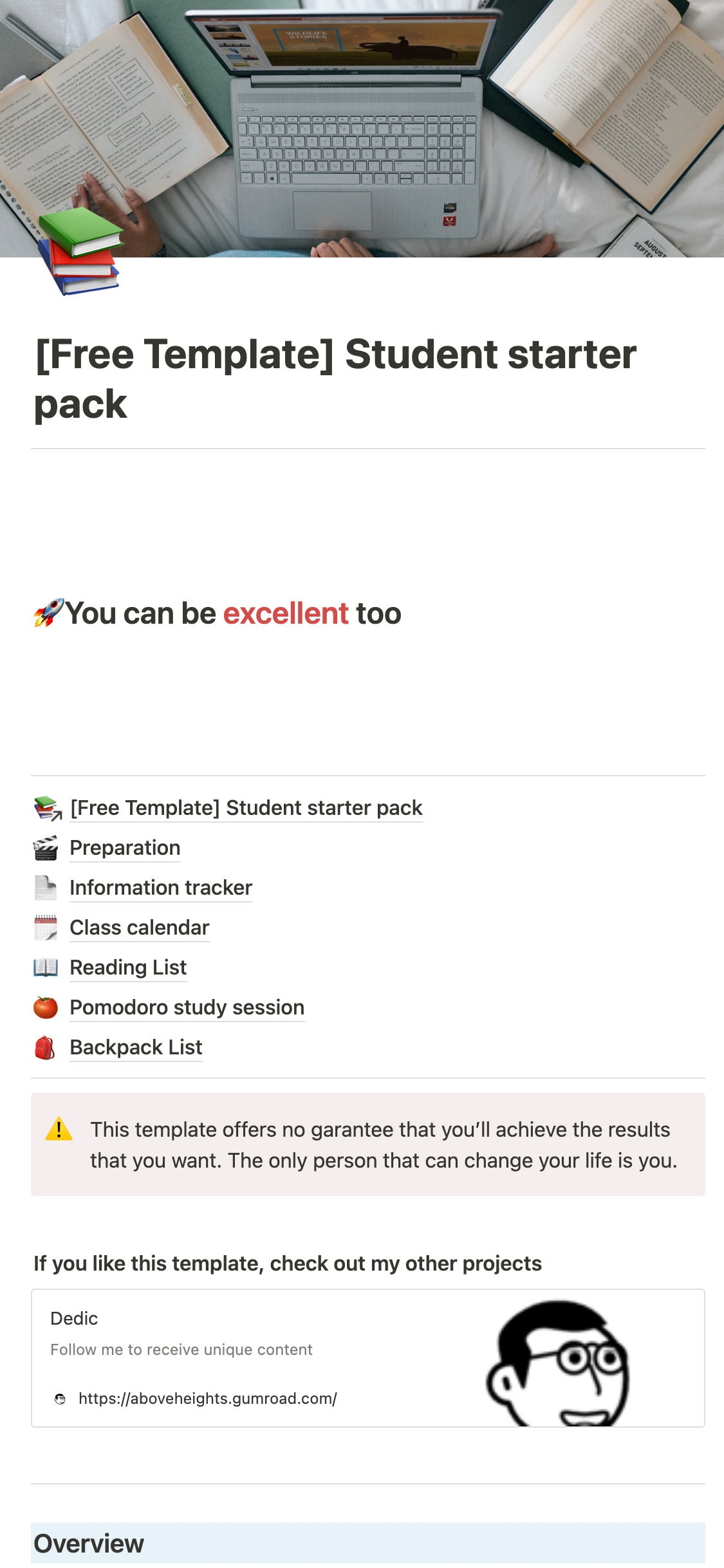Open the Preparation page
Viewport: 724px width, 1568px height.
click(x=125, y=848)
